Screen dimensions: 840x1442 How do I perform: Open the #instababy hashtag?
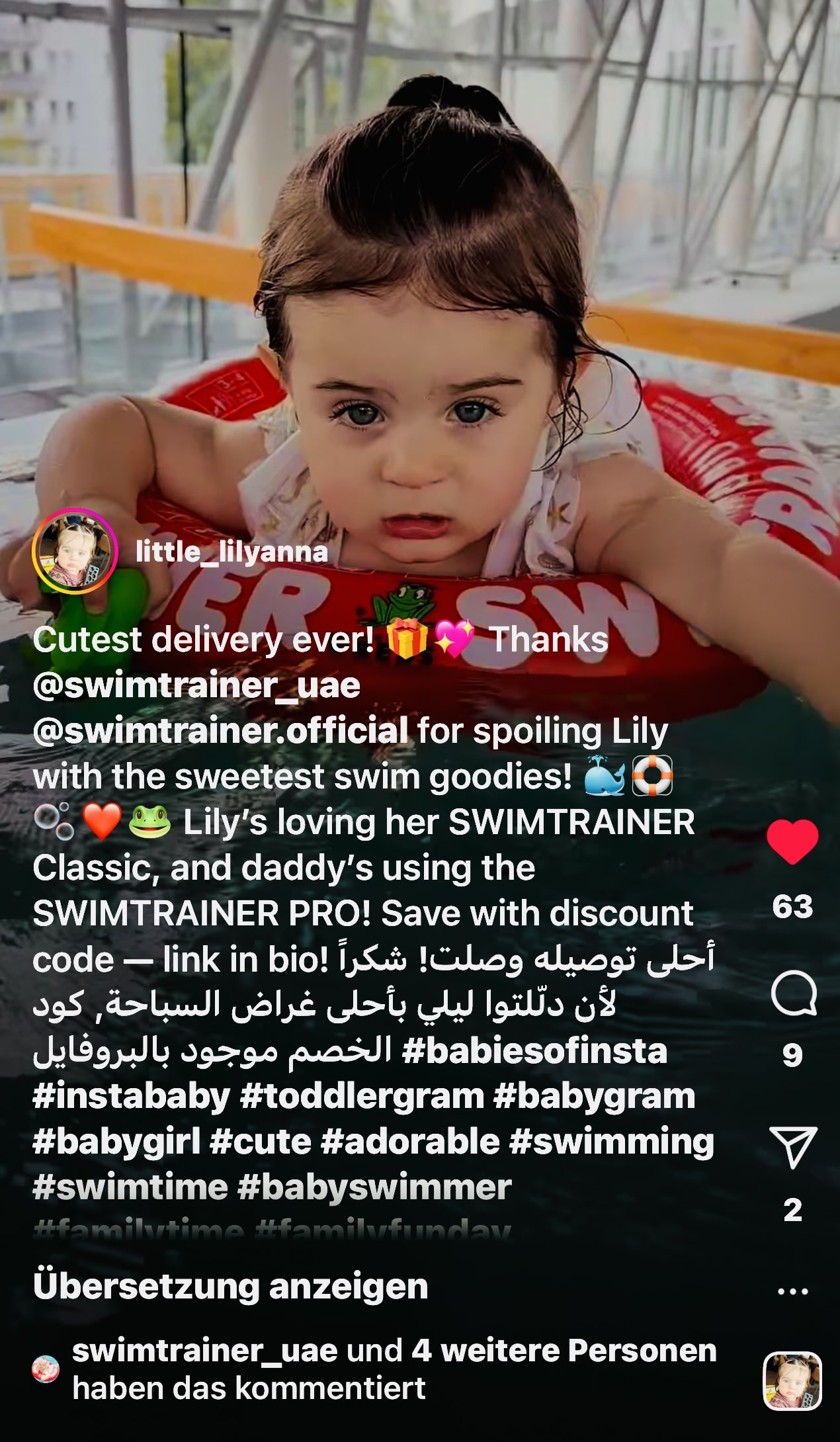(x=131, y=1096)
